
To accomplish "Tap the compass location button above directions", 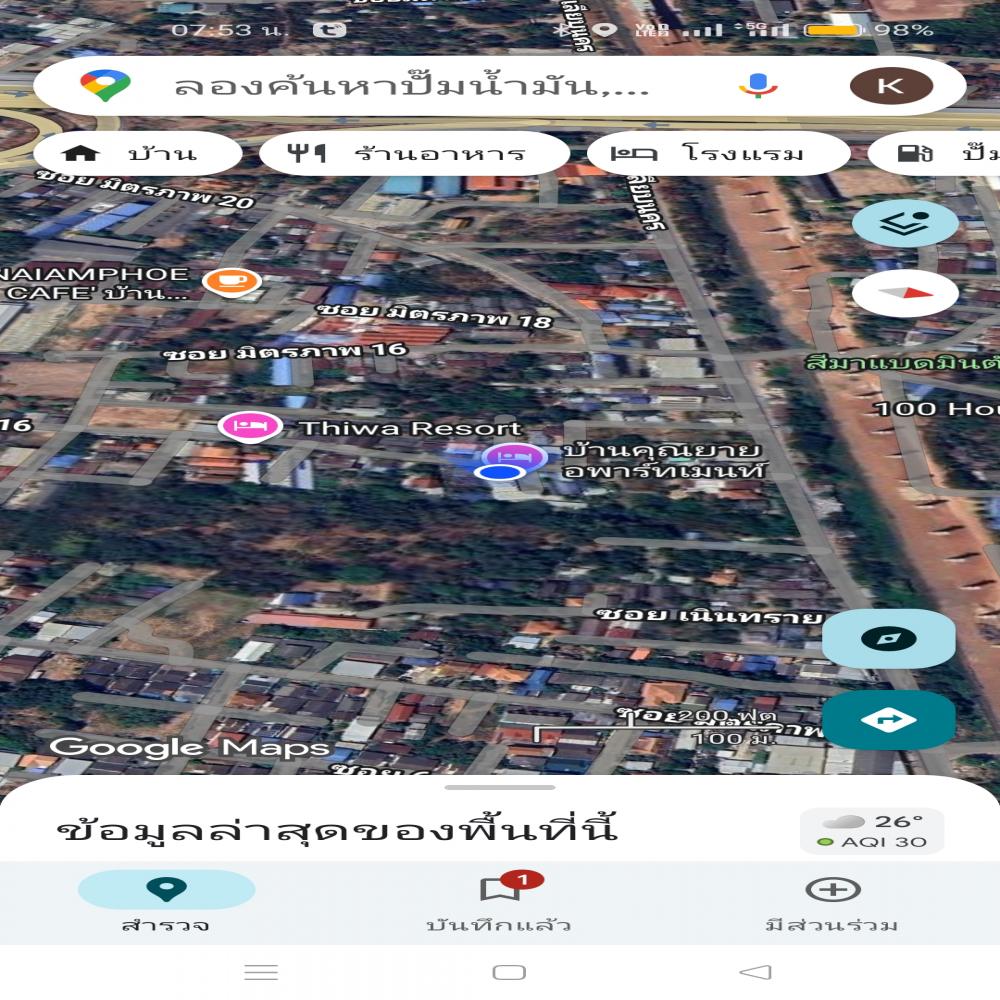I will click(x=888, y=639).
